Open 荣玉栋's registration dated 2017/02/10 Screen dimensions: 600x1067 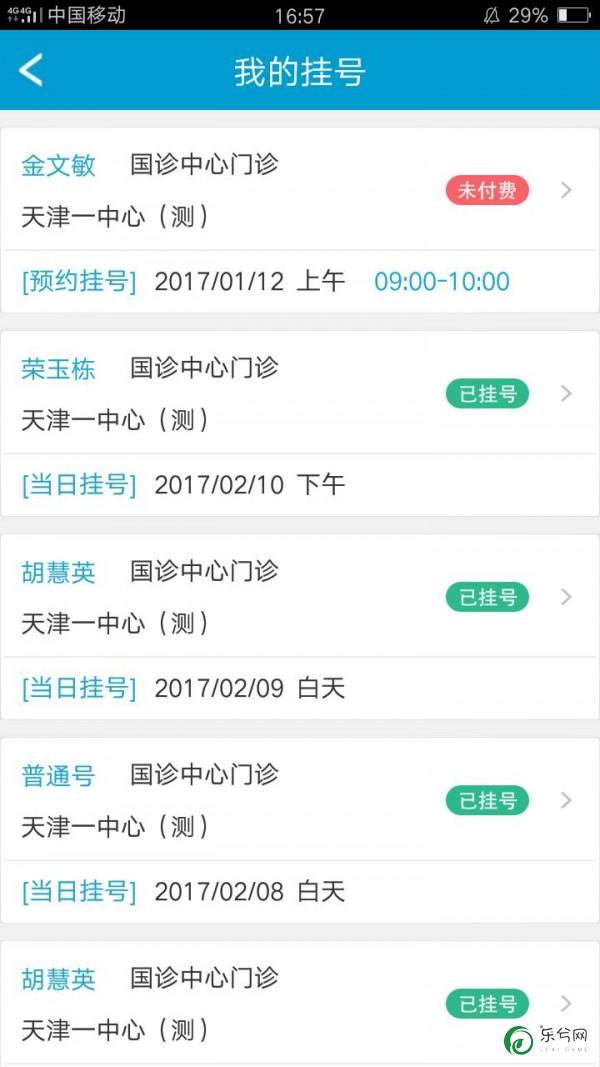pos(300,424)
